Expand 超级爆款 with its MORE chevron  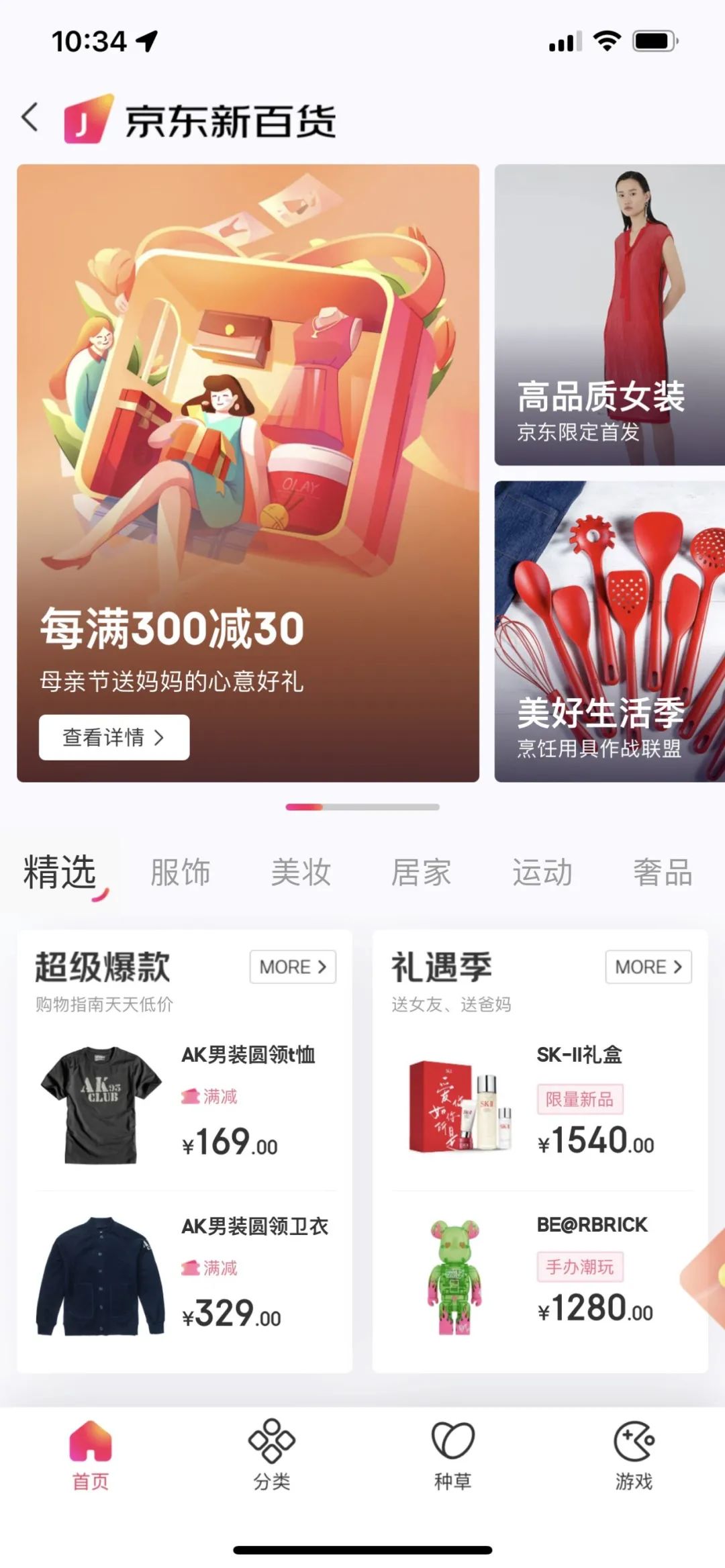(291, 967)
